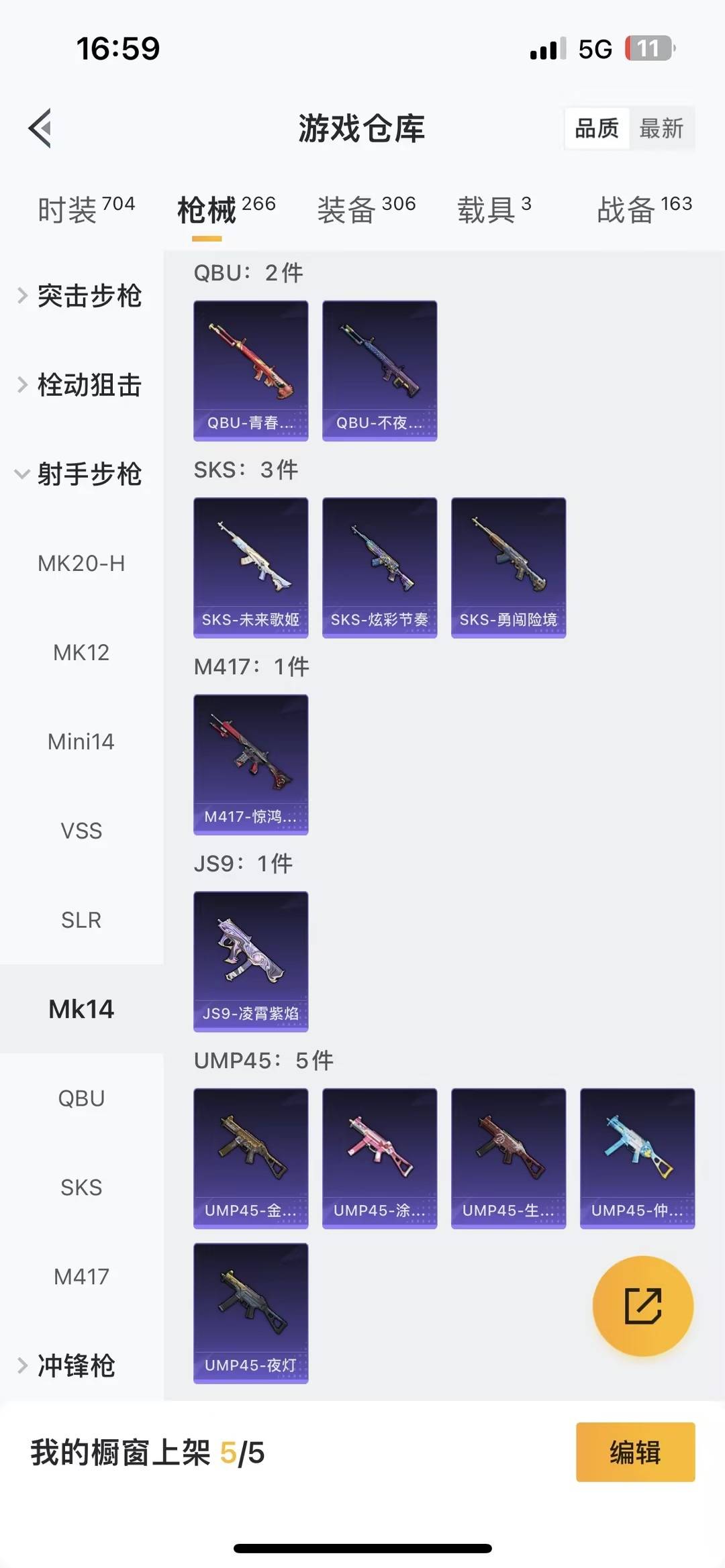The width and height of the screenshot is (725, 1568).
Task: Collapse the 射手步枪 category
Action: pos(81,474)
